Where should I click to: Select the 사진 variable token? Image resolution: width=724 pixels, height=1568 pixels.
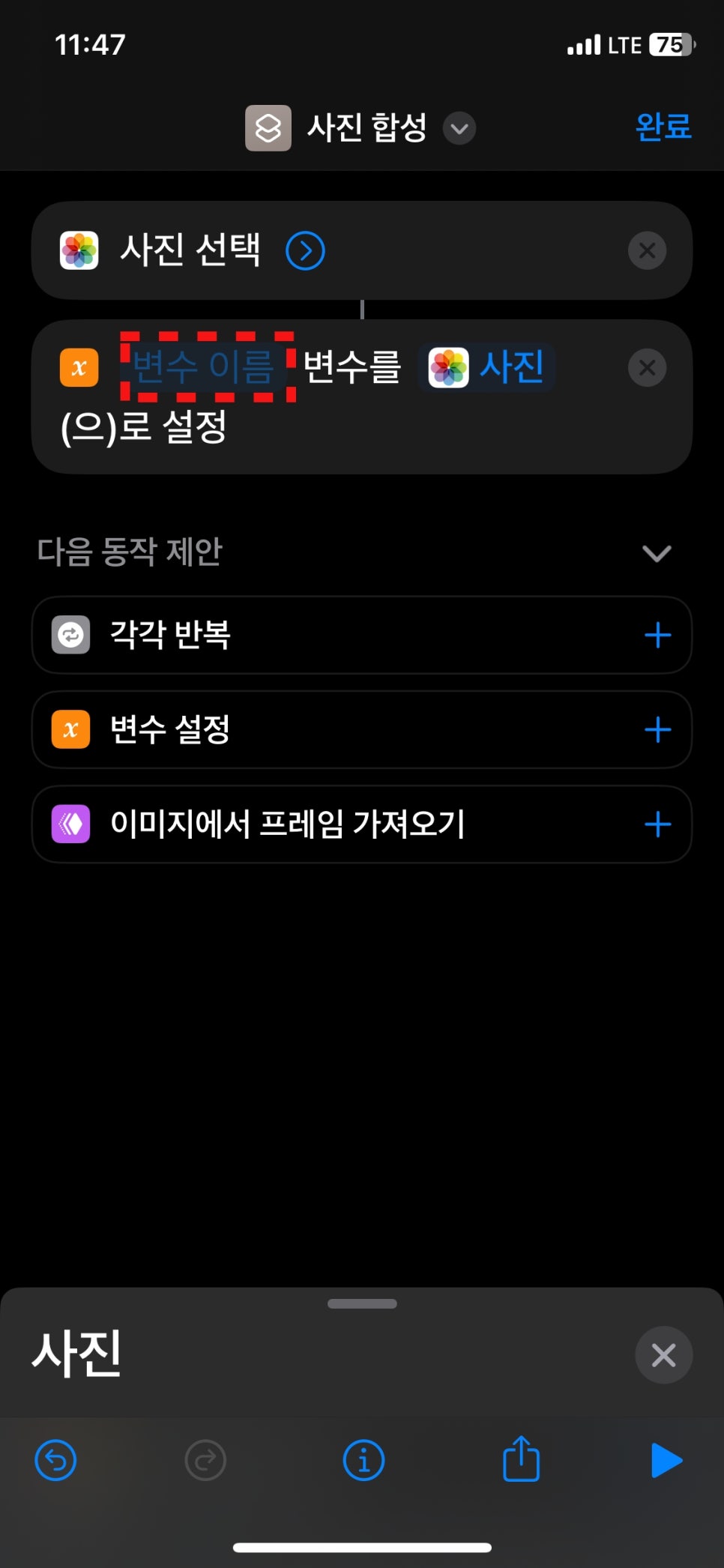tap(486, 367)
